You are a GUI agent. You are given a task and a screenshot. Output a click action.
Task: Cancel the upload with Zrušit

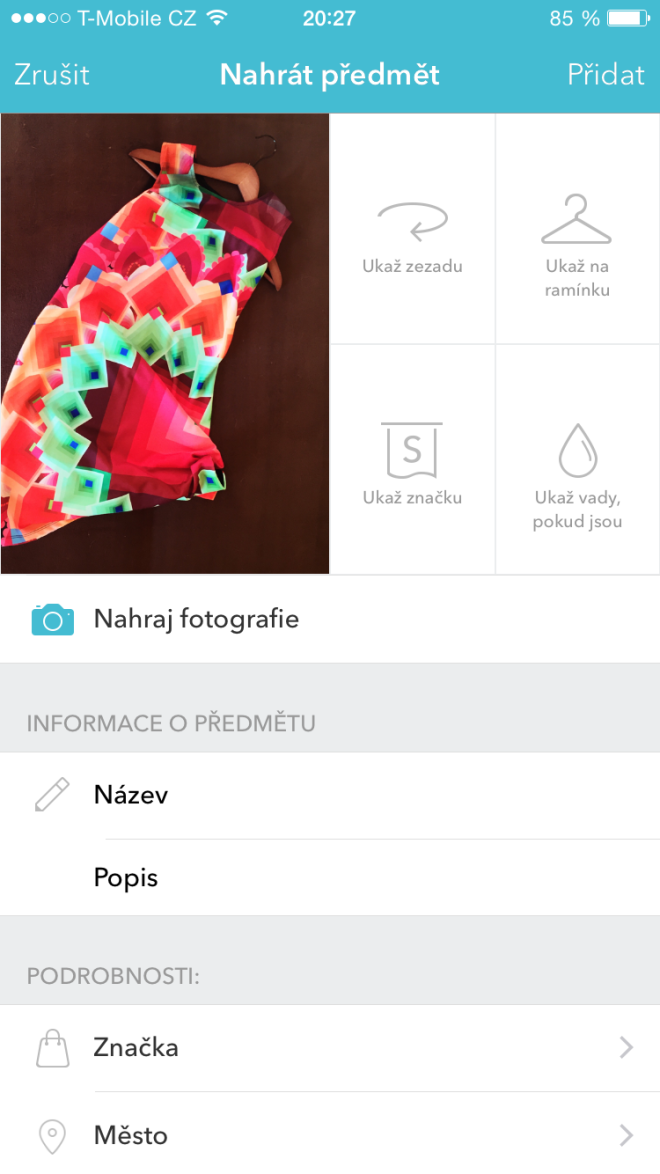click(52, 75)
